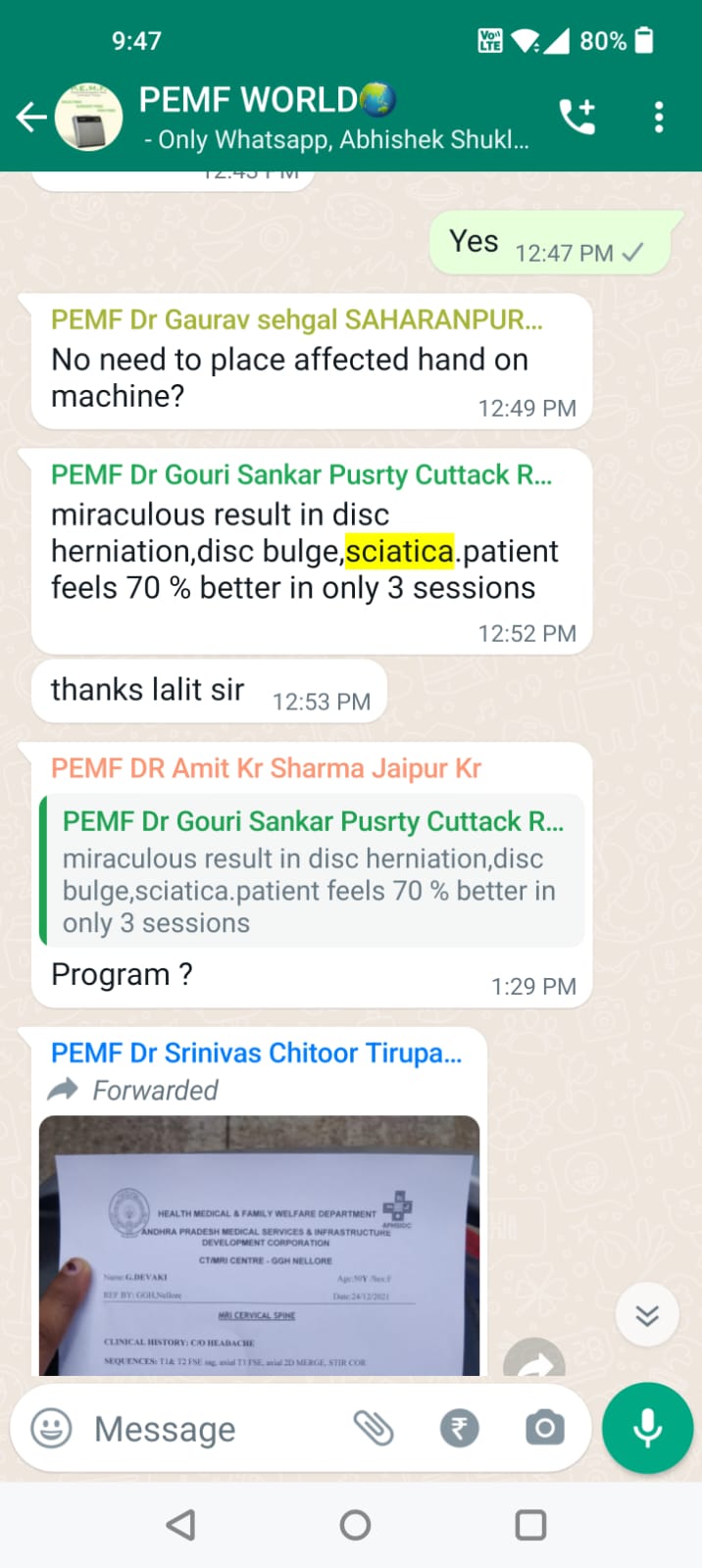Screen dimensions: 702x1568
Task: Attach a file with the paperclip
Action: click(374, 1429)
